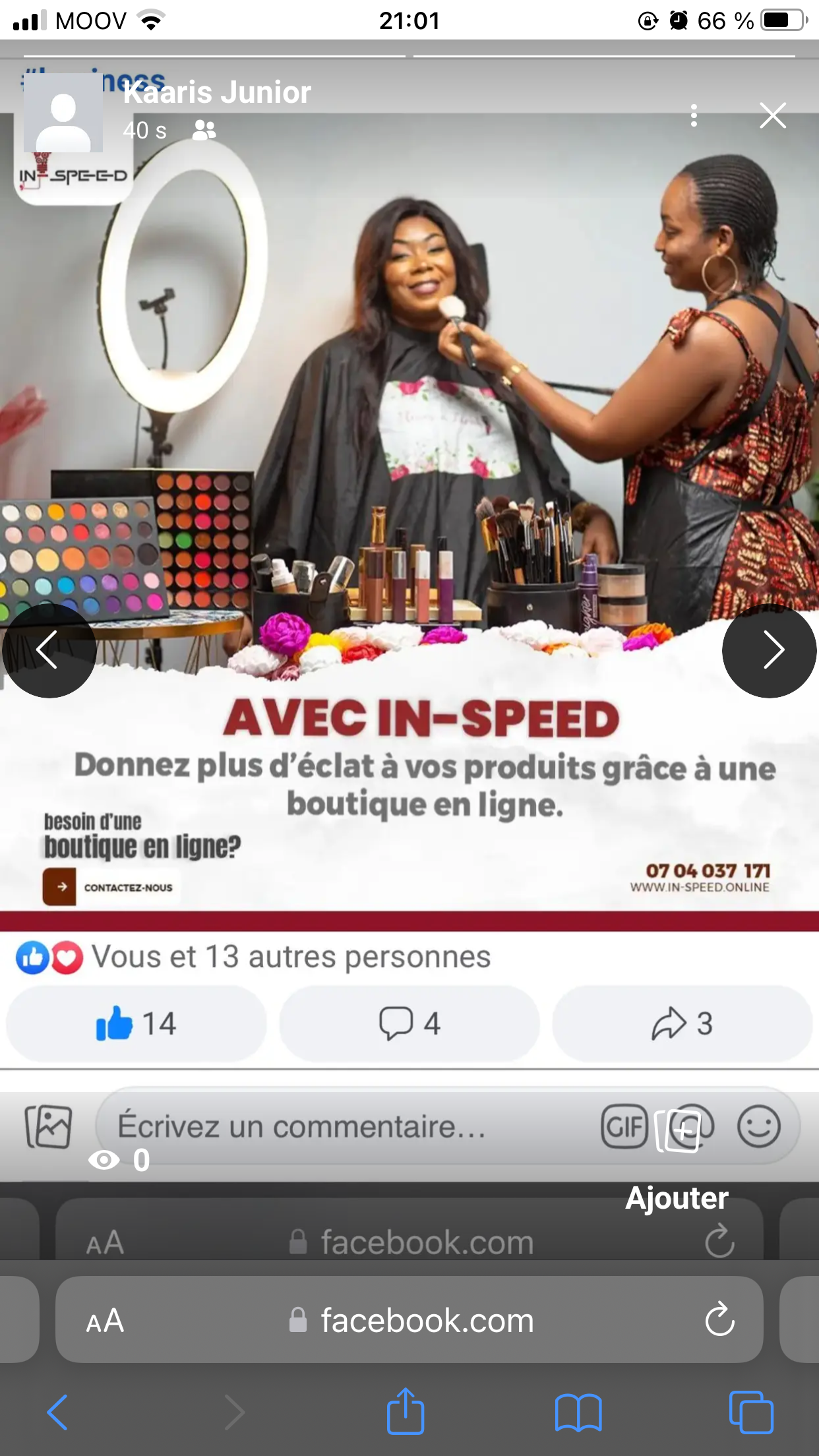Open Safari bookmarks
This screenshot has height=1456, width=819.
click(578, 1412)
